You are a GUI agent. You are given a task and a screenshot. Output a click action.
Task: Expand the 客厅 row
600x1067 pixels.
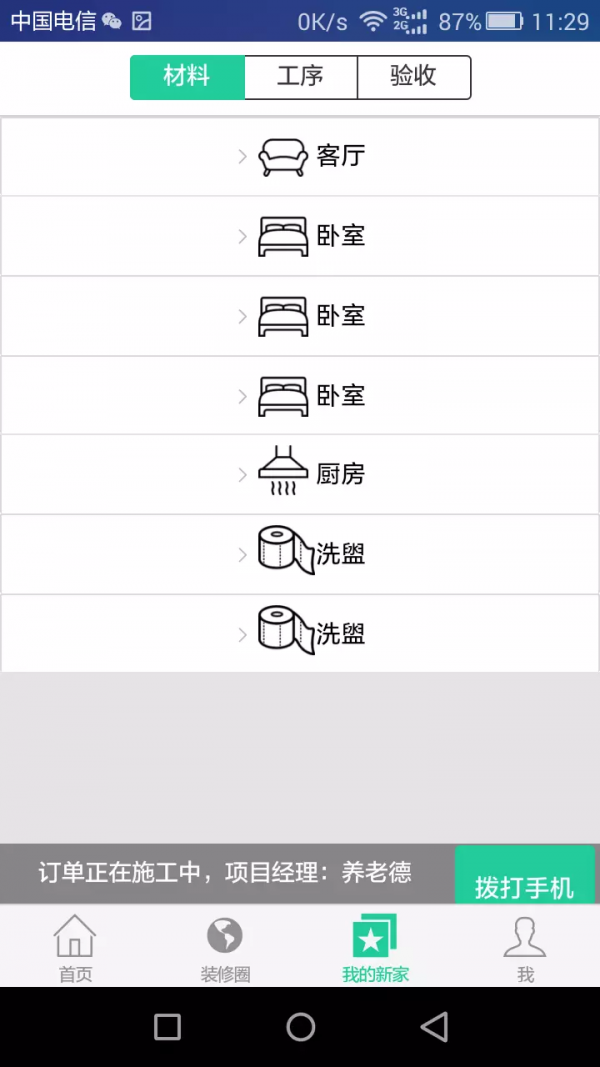[300, 157]
